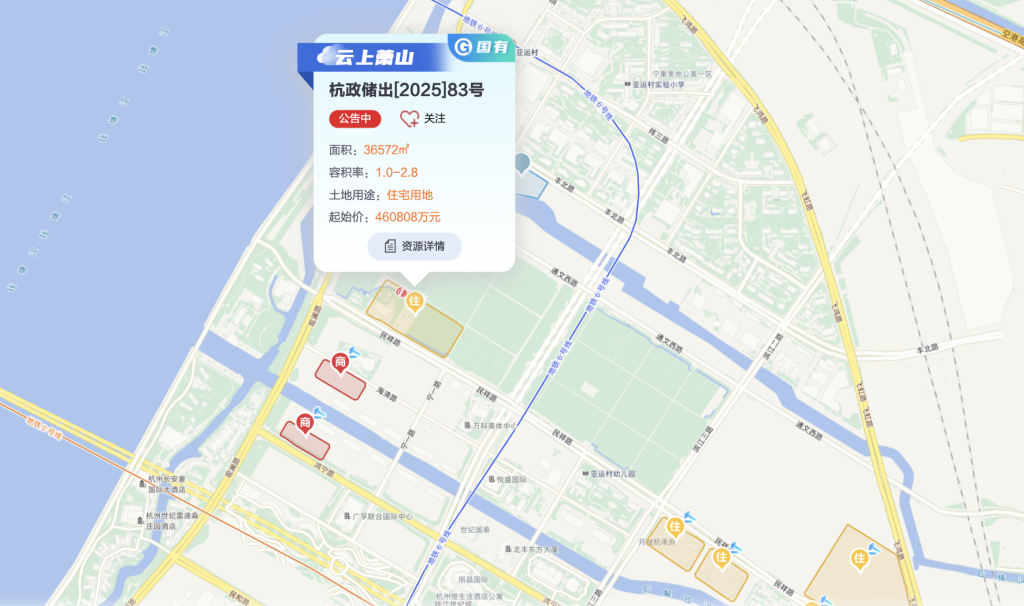1024x606 pixels.
Task: Open 资源详情 for 杭政储出[2025]83号
Action: click(414, 246)
